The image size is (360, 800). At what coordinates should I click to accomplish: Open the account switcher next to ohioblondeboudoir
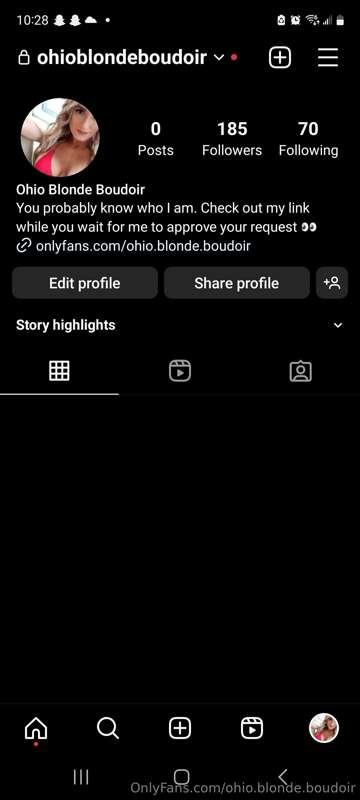(x=218, y=58)
